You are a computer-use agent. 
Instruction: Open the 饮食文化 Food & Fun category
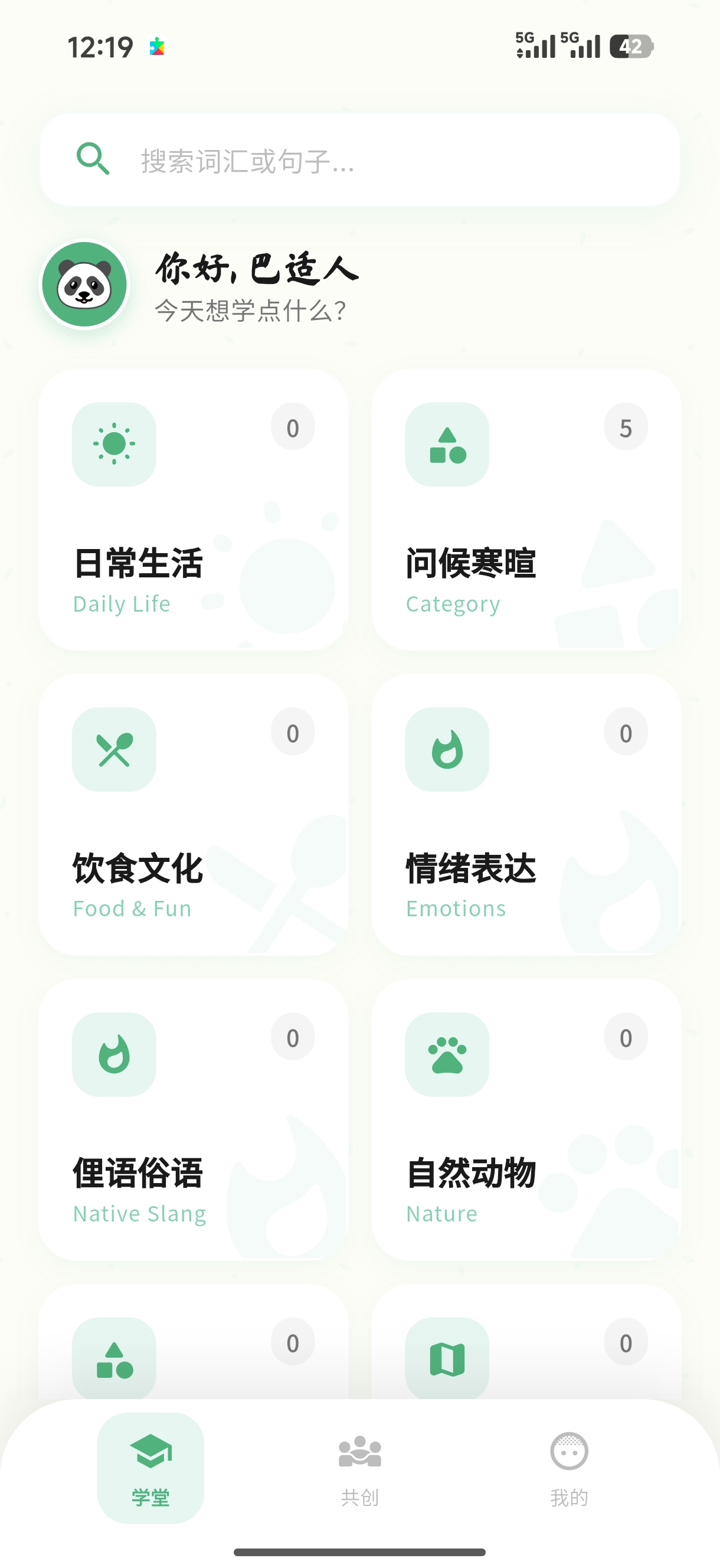click(x=194, y=816)
